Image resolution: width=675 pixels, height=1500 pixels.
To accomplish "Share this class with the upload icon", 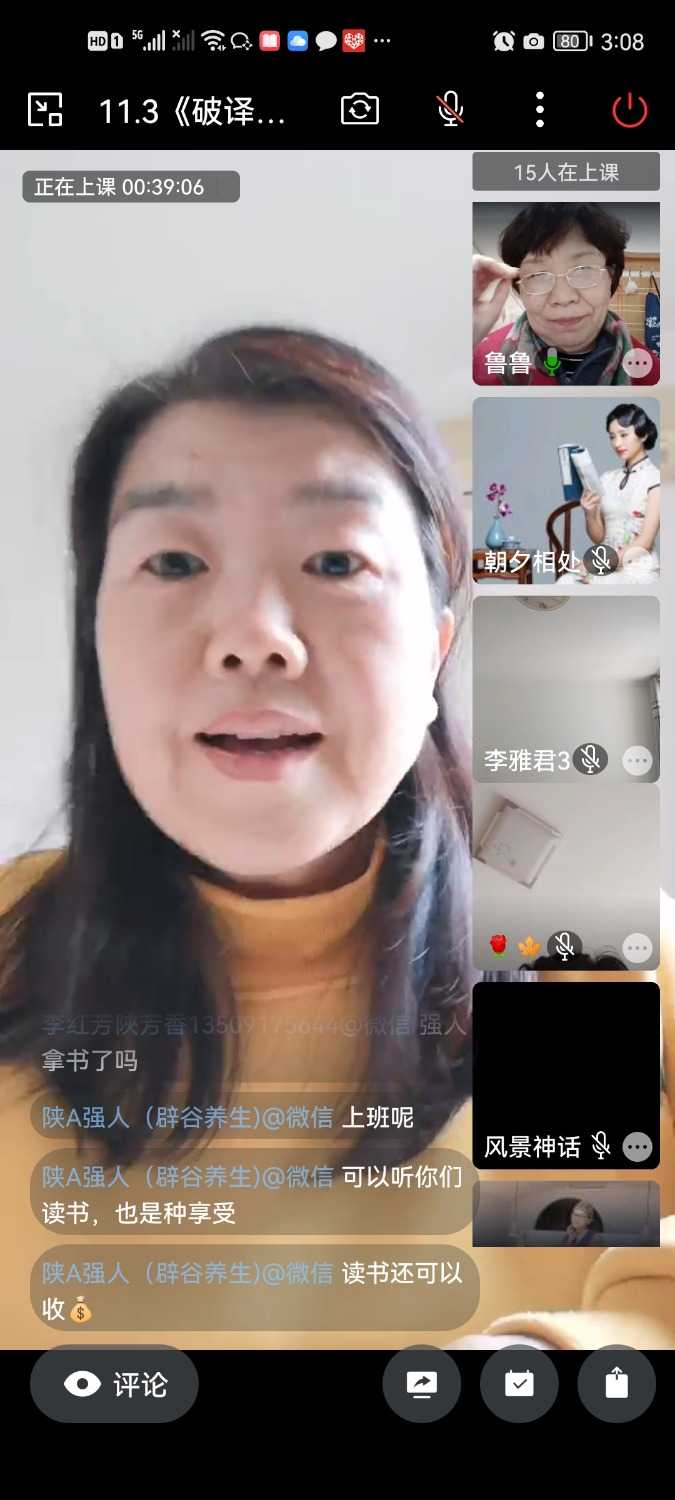I will pos(616,1384).
